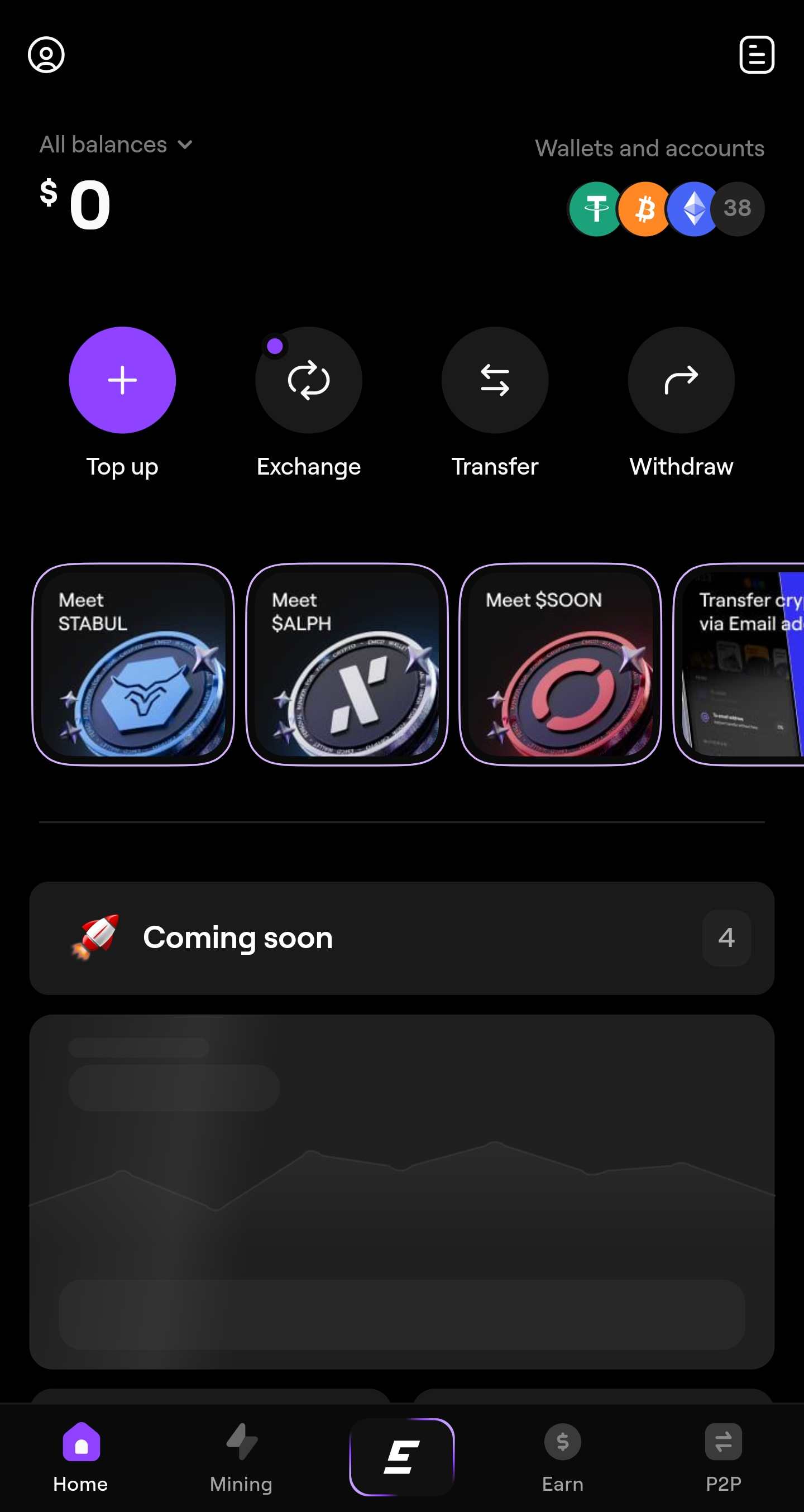The image size is (804, 1512).
Task: Expand the Coming soon section
Action: pos(401,937)
